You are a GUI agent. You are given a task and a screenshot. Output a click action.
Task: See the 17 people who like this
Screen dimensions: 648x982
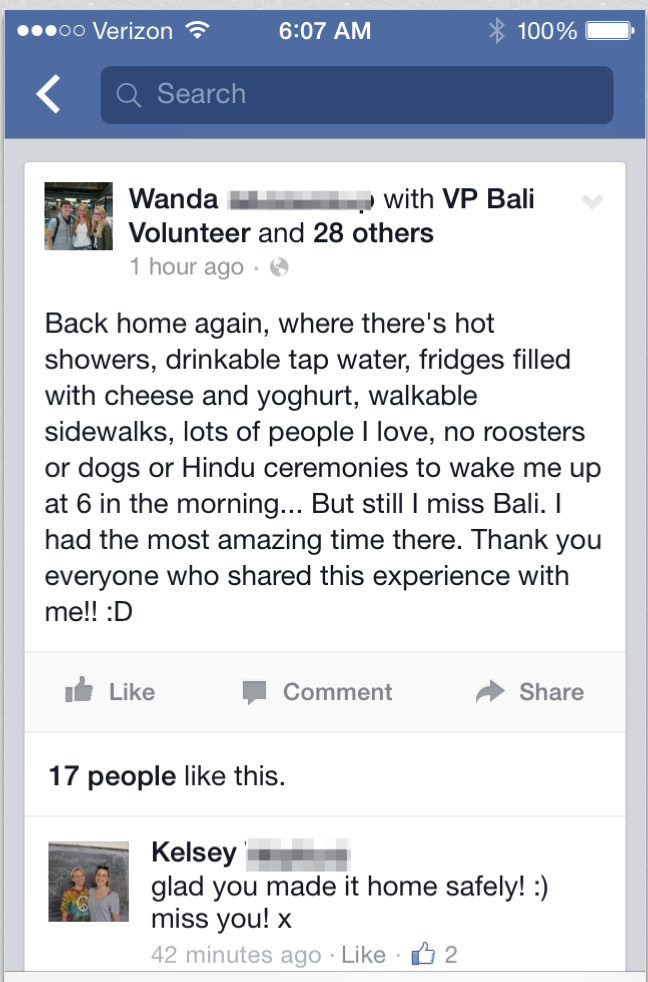pos(112,777)
